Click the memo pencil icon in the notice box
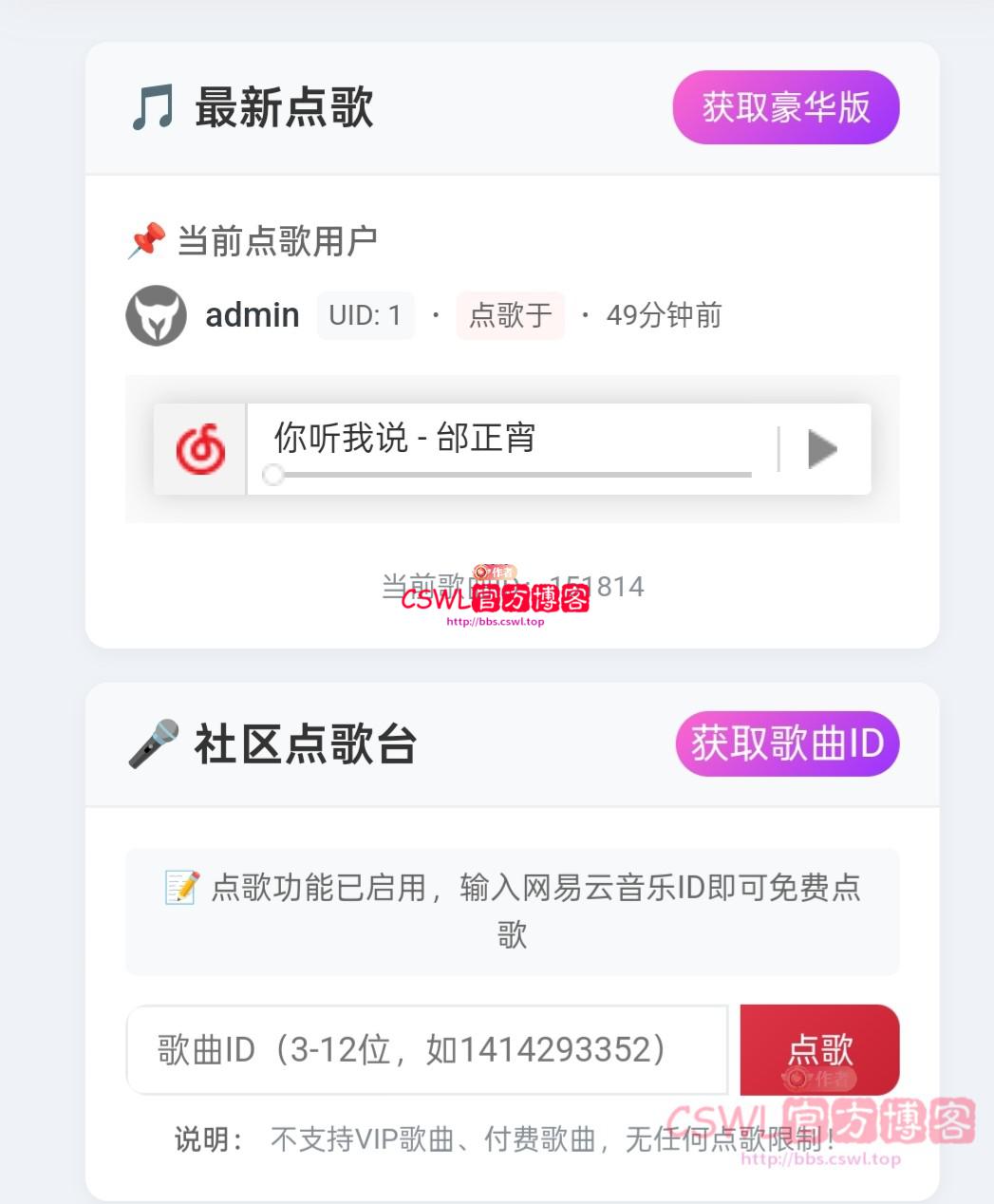994x1204 pixels. [x=182, y=886]
